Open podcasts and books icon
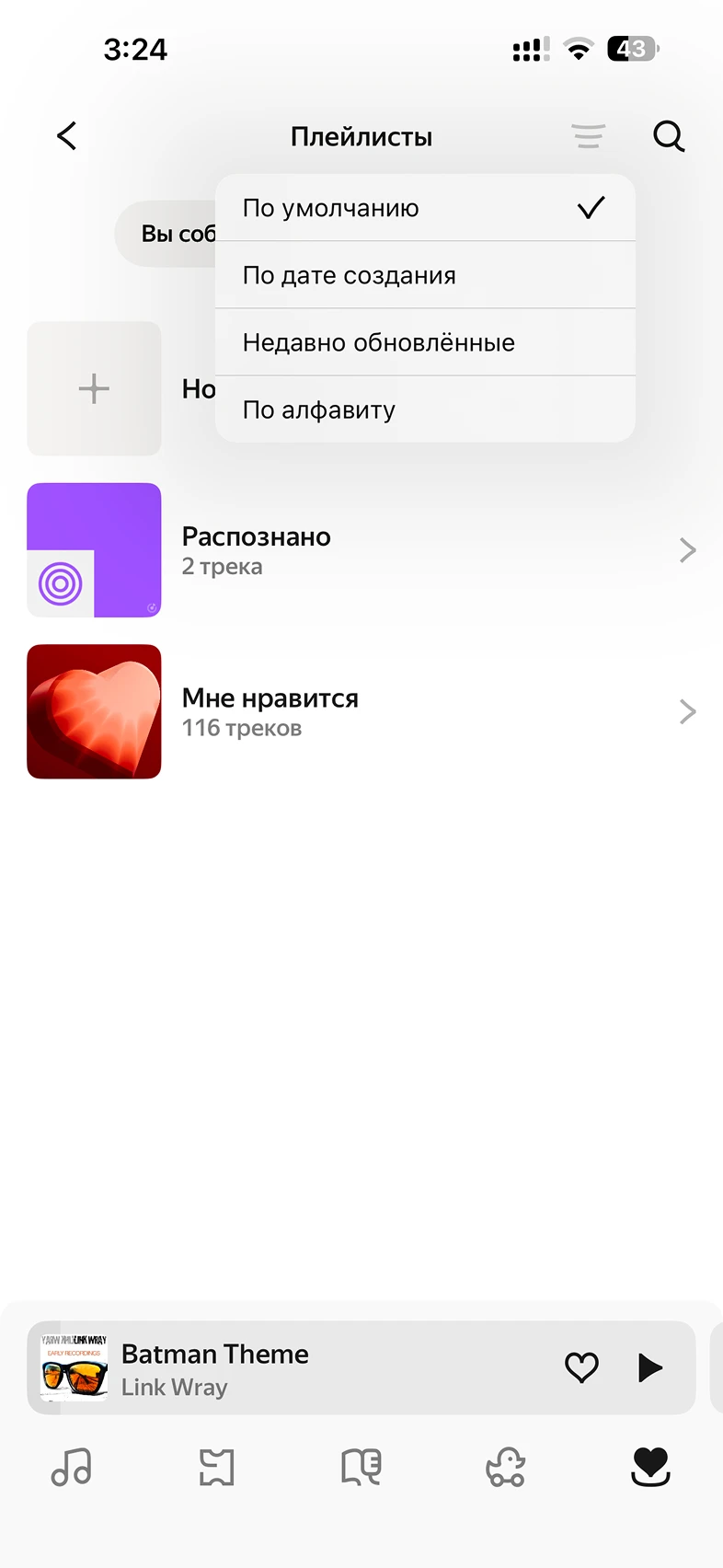The height and width of the screenshot is (1568, 723). [x=361, y=1468]
